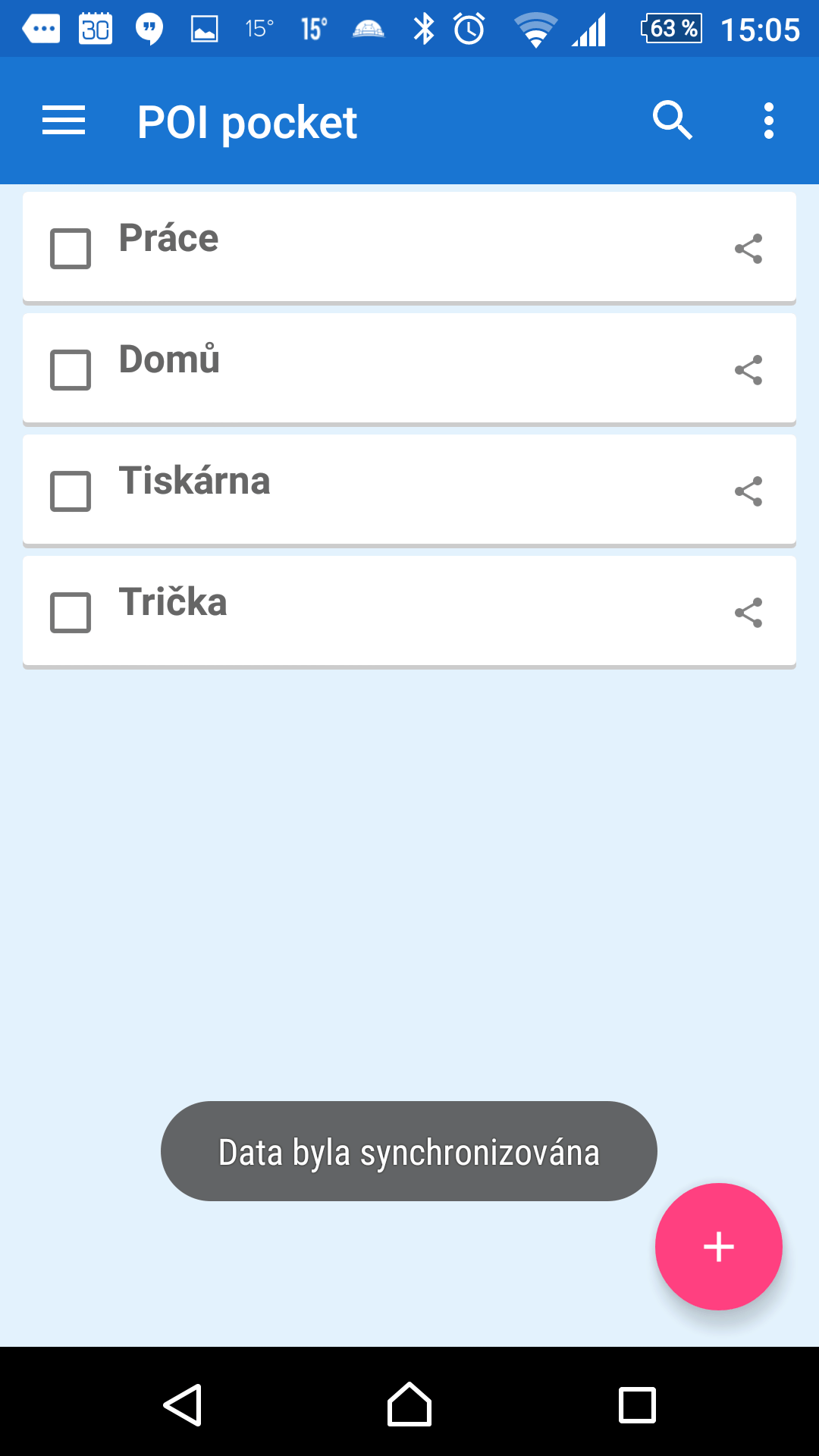
Task: Select the Tiskárna checkbox
Action: (x=71, y=491)
